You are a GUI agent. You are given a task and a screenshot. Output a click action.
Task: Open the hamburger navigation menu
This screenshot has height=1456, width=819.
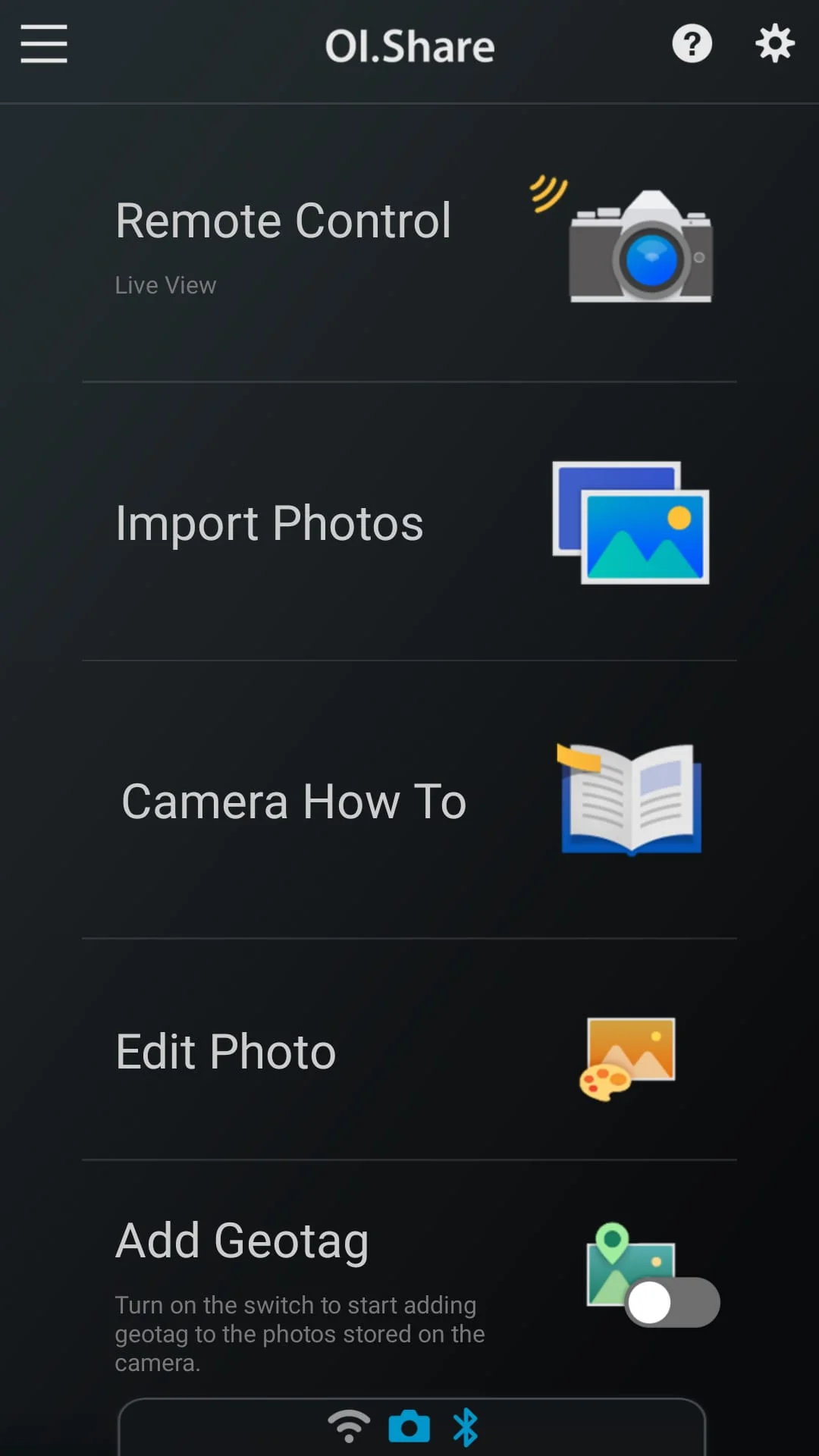[x=43, y=44]
